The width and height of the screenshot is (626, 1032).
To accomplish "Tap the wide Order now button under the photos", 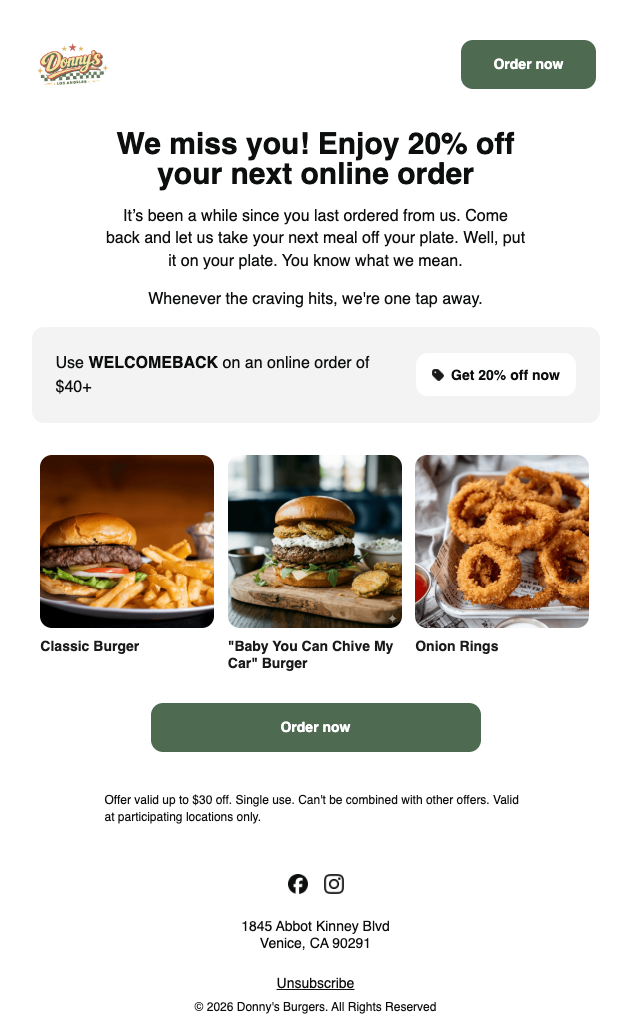I will [316, 727].
